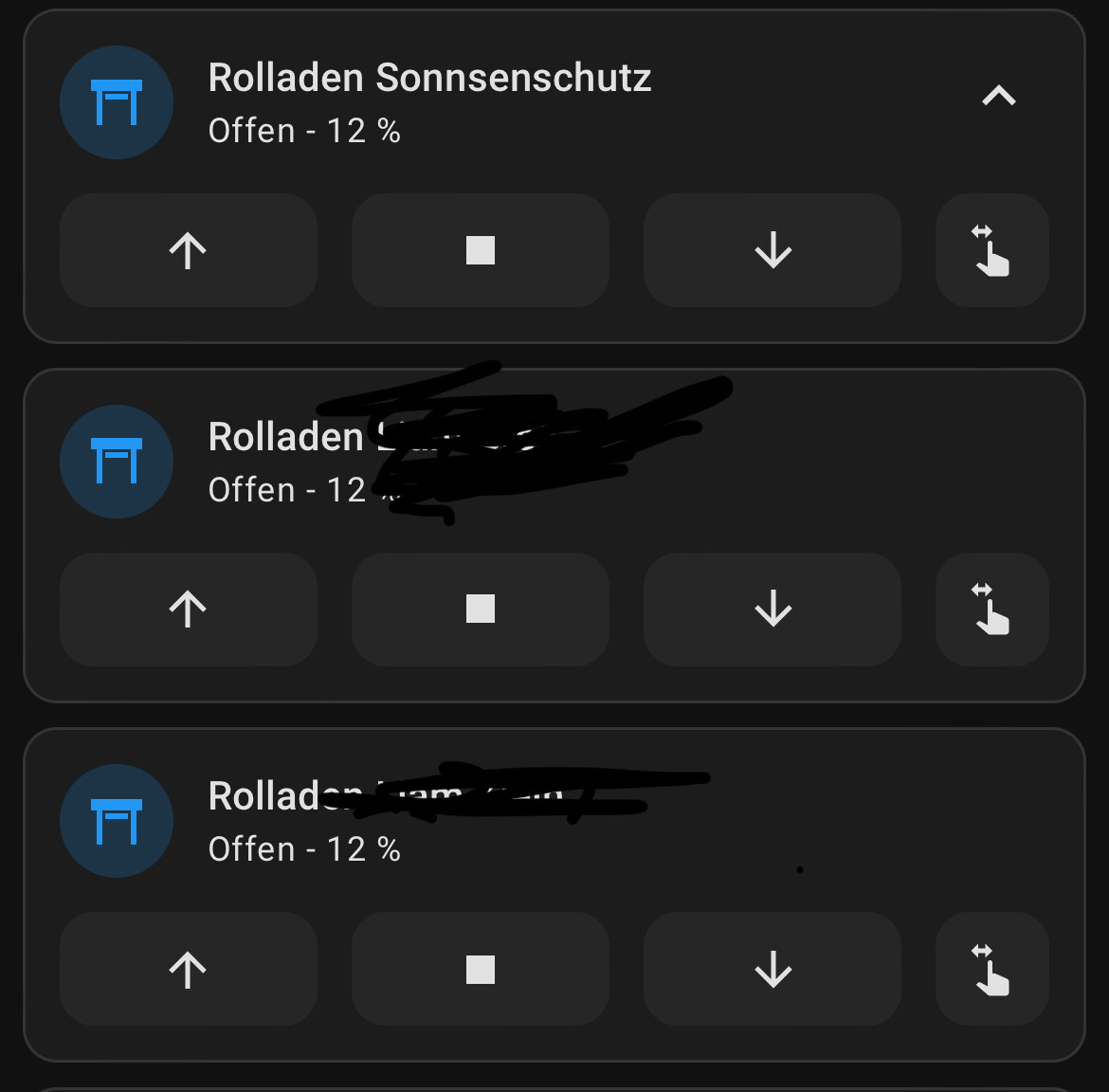Screen dimensions: 1109x1092
Task: Raise the shutter on the third Rolladen card
Action: [x=188, y=969]
